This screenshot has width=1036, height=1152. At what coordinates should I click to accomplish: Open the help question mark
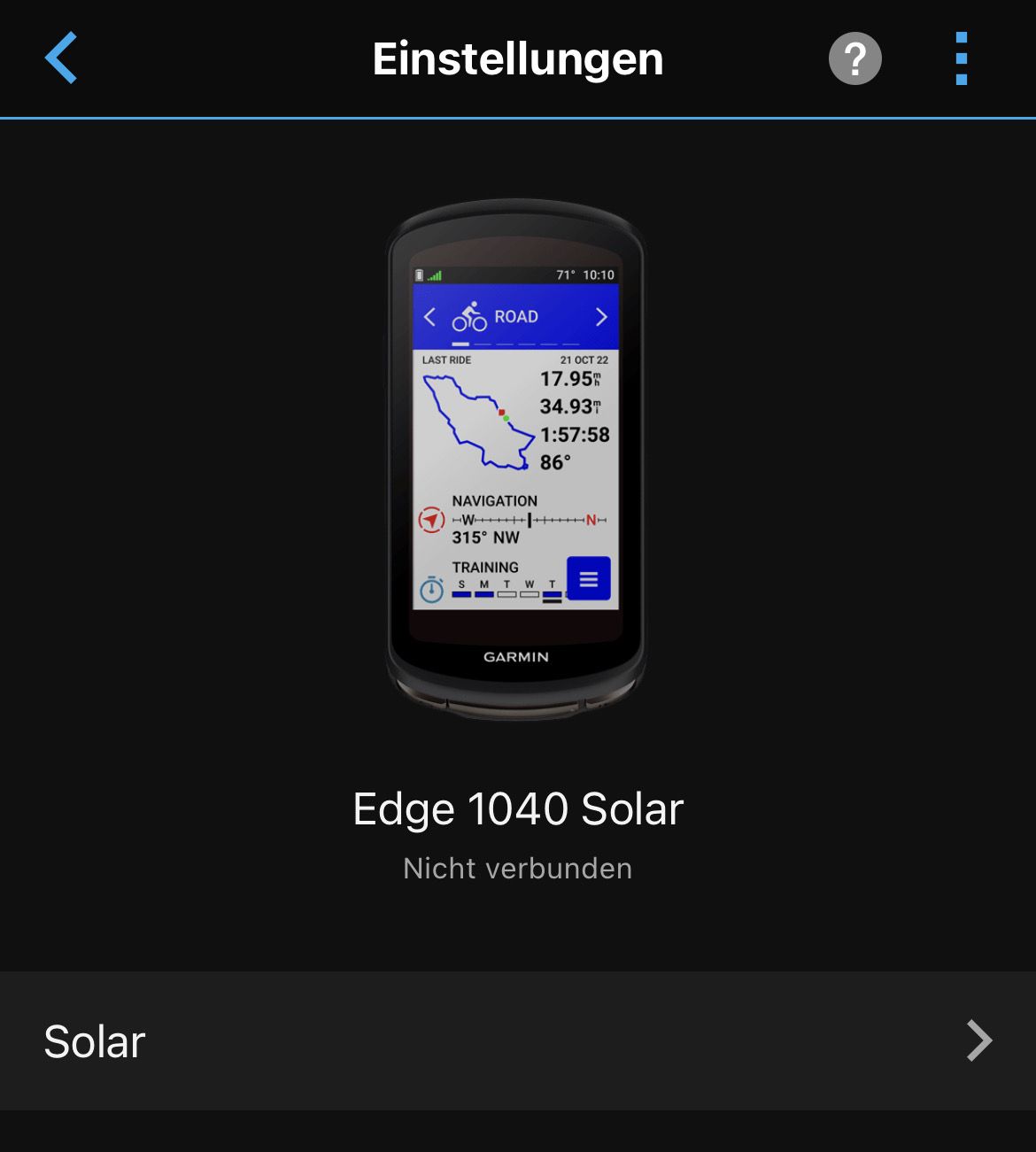coord(854,58)
